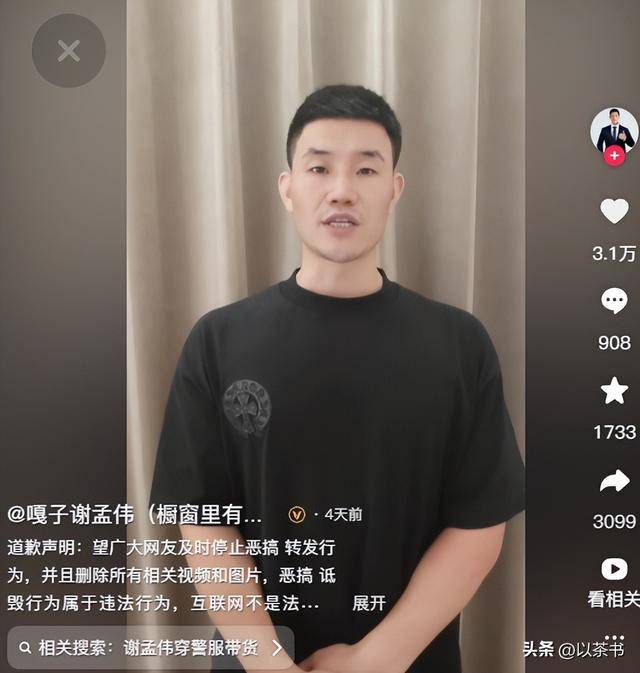Image resolution: width=640 pixels, height=673 pixels.
Task: Close the video with the X button
Action: (x=68, y=50)
